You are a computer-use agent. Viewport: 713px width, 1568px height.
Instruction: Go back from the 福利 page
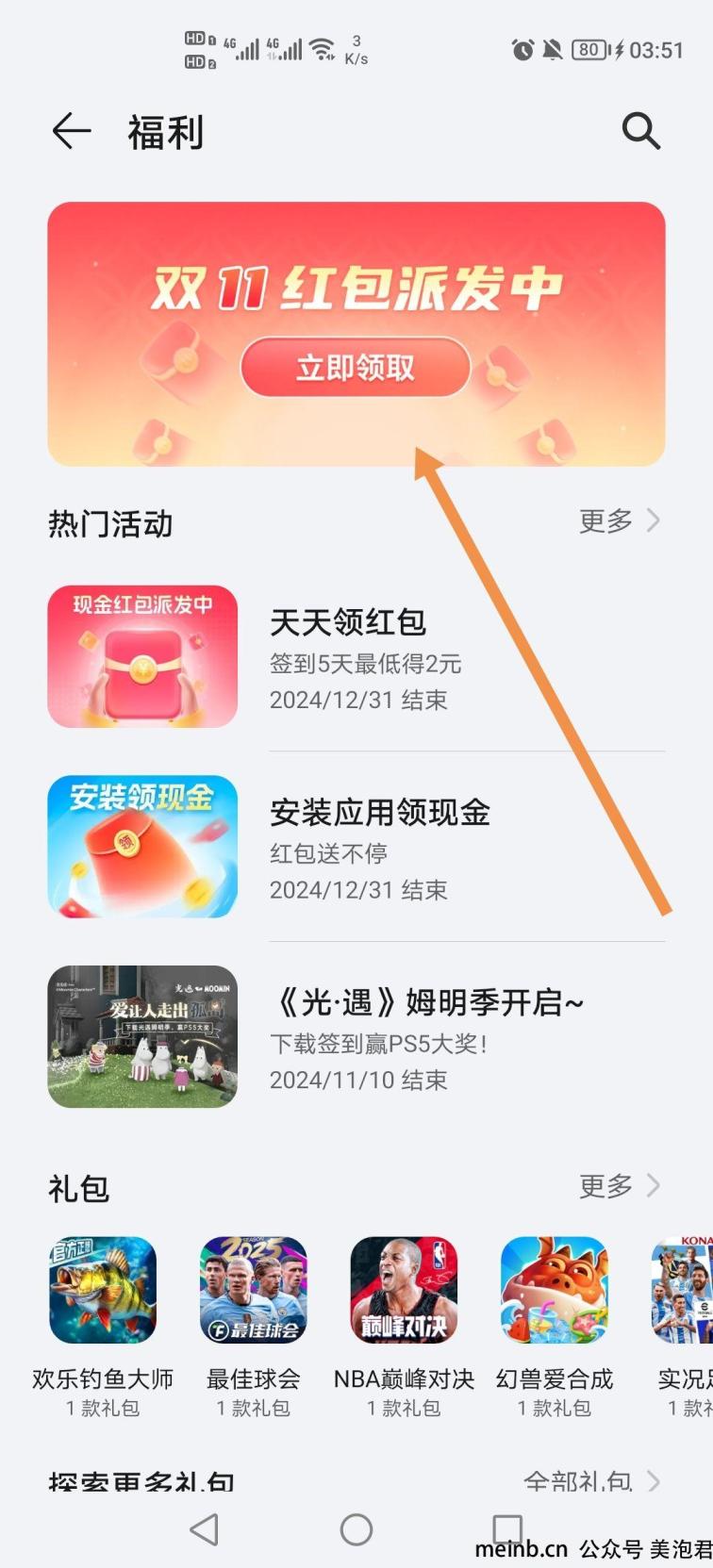click(x=72, y=131)
